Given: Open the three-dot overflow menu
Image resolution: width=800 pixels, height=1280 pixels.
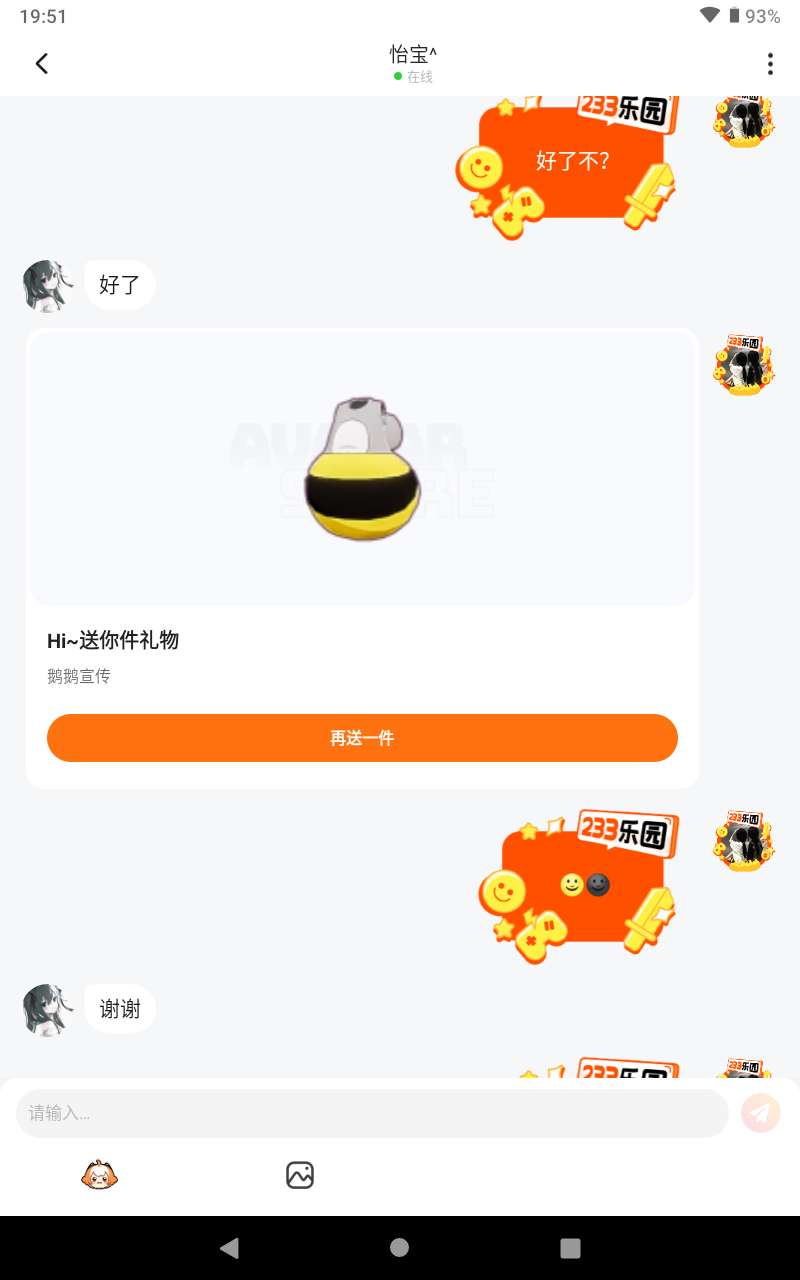Looking at the screenshot, I should [769, 64].
